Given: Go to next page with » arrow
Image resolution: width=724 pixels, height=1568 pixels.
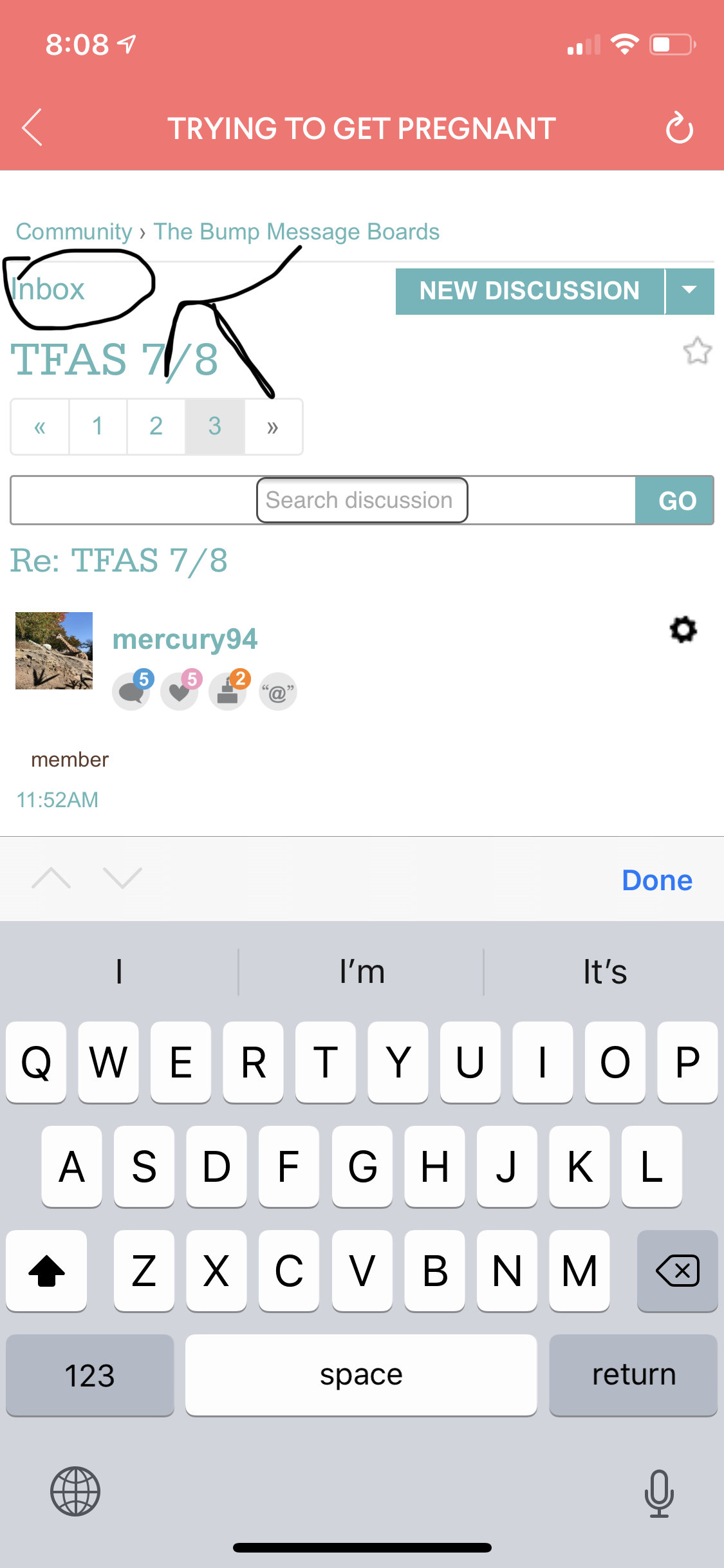Looking at the screenshot, I should coord(273,426).
